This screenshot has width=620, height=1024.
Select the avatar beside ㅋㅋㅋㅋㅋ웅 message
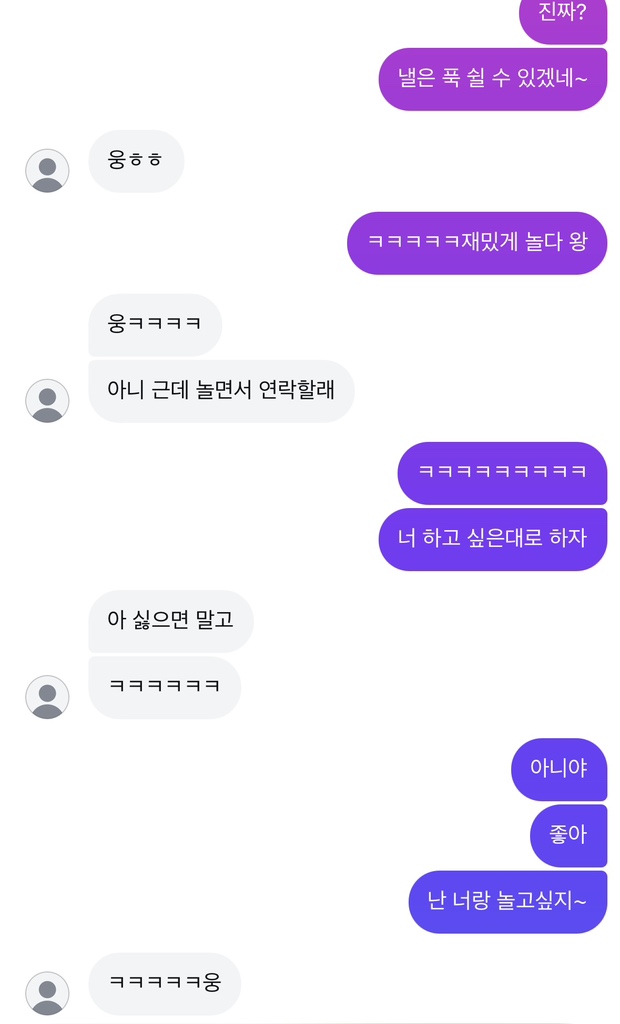(x=47, y=993)
